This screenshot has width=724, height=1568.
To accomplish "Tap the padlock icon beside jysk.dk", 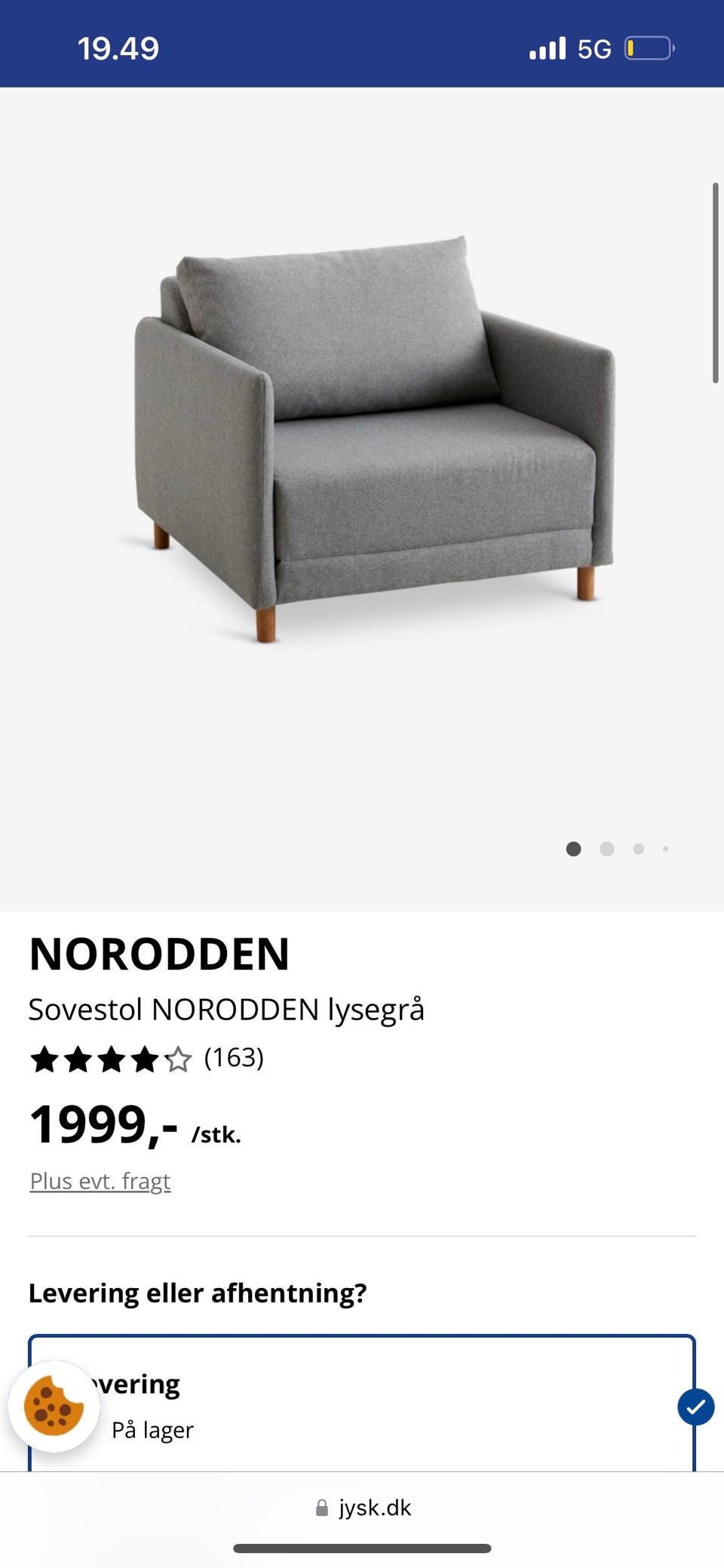I will (x=321, y=1508).
